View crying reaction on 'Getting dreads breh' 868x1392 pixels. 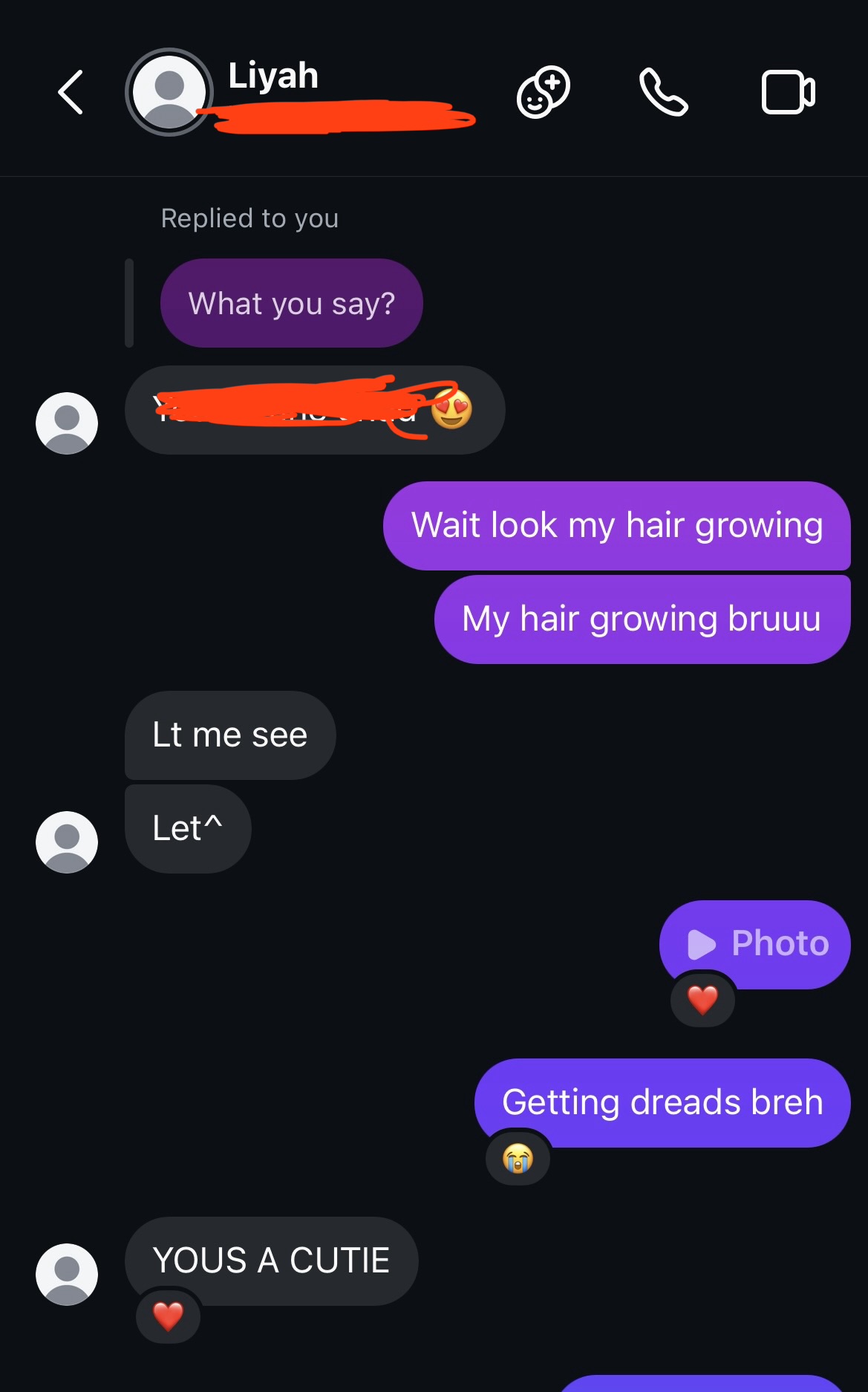[518, 1158]
